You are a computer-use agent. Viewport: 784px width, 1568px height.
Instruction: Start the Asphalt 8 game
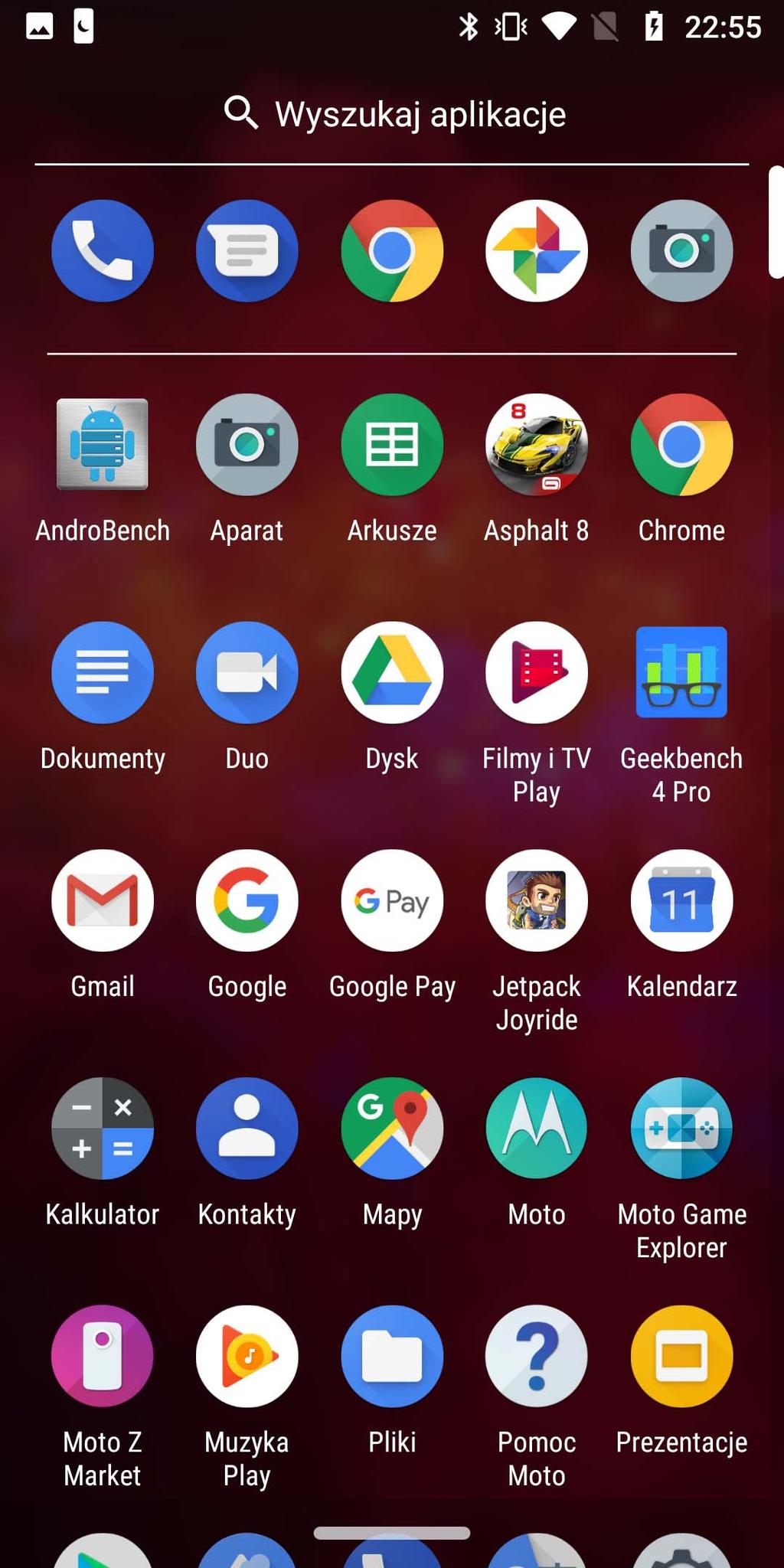[536, 445]
